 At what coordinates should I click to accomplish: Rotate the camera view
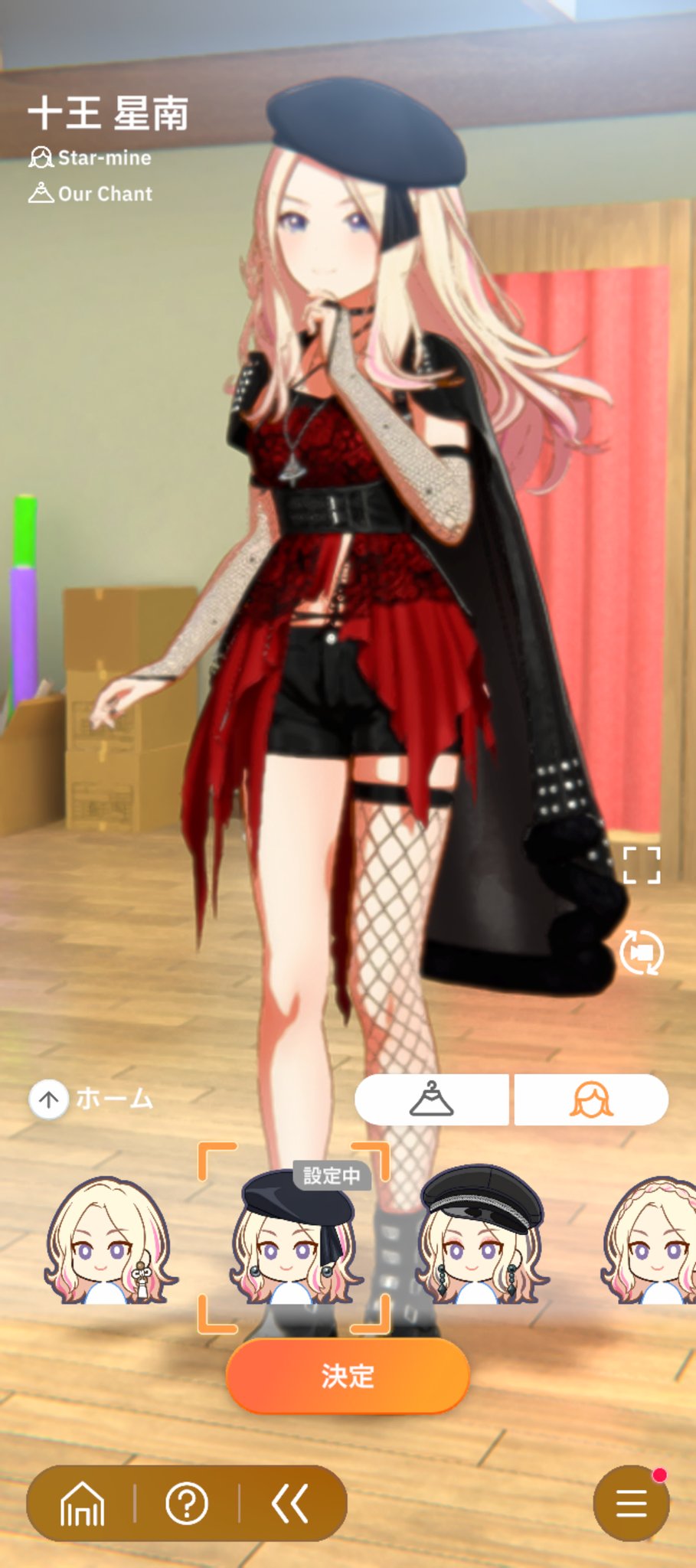click(x=641, y=952)
